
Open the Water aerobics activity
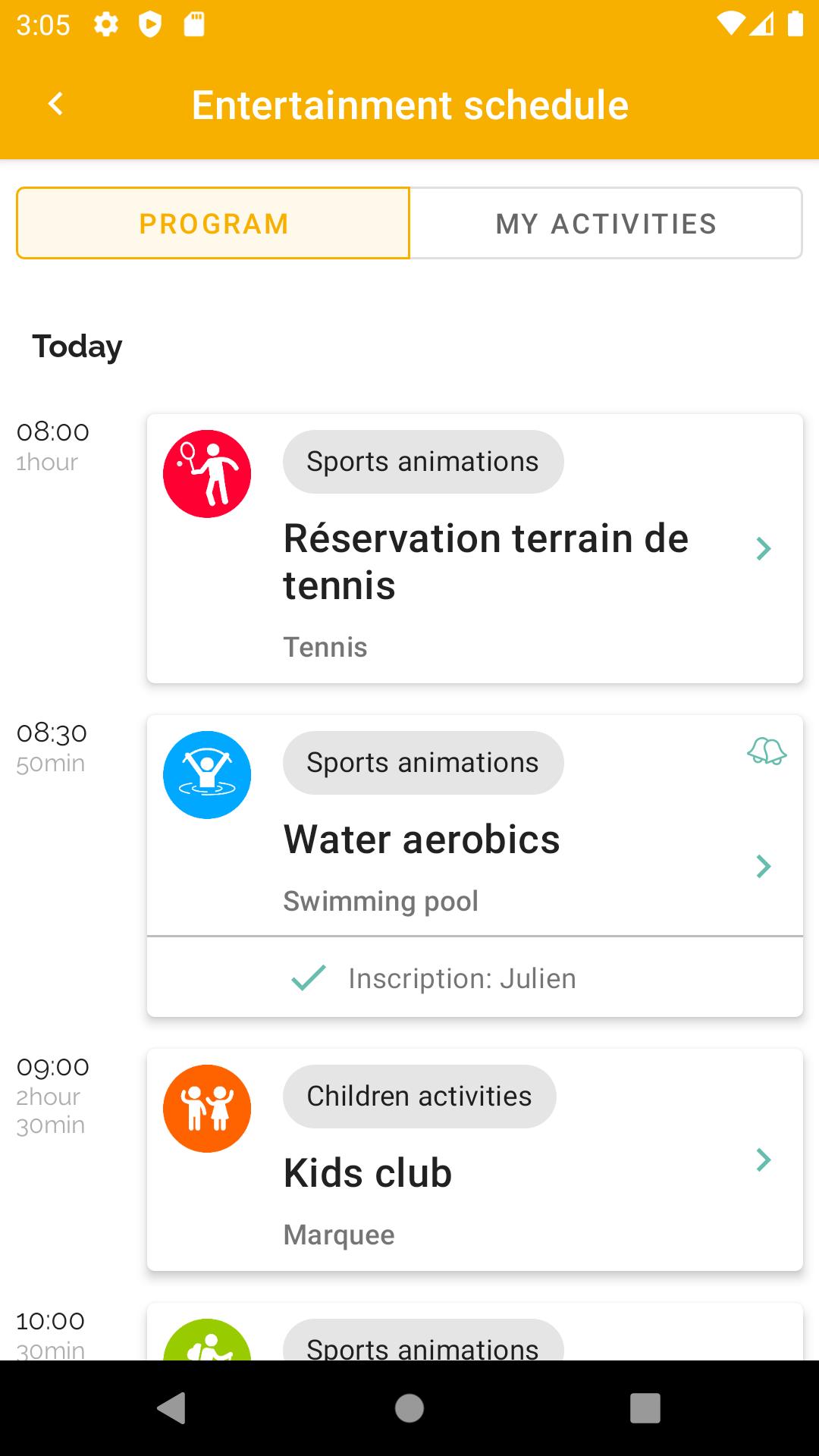(x=475, y=826)
